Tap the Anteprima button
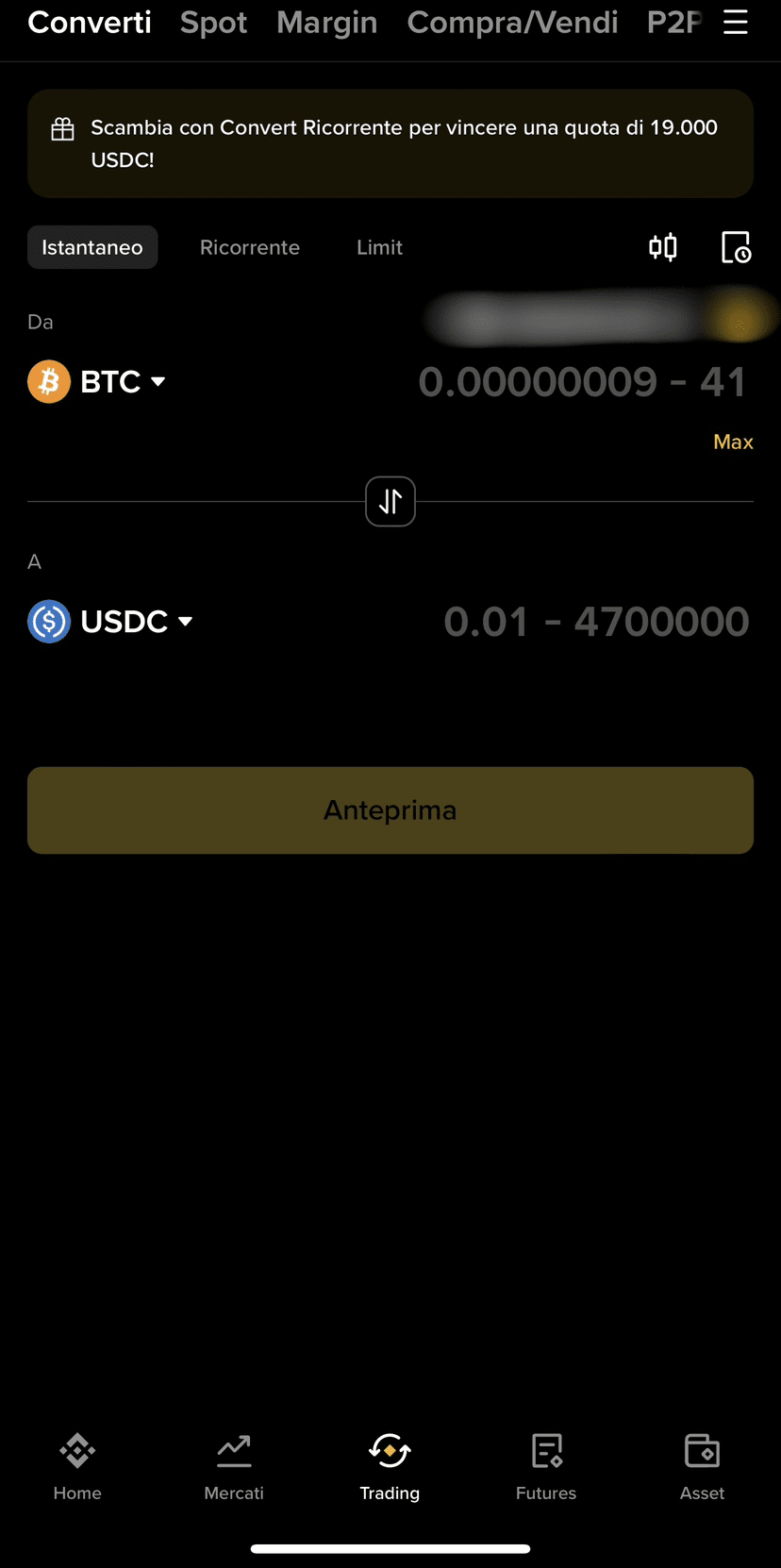 (390, 810)
